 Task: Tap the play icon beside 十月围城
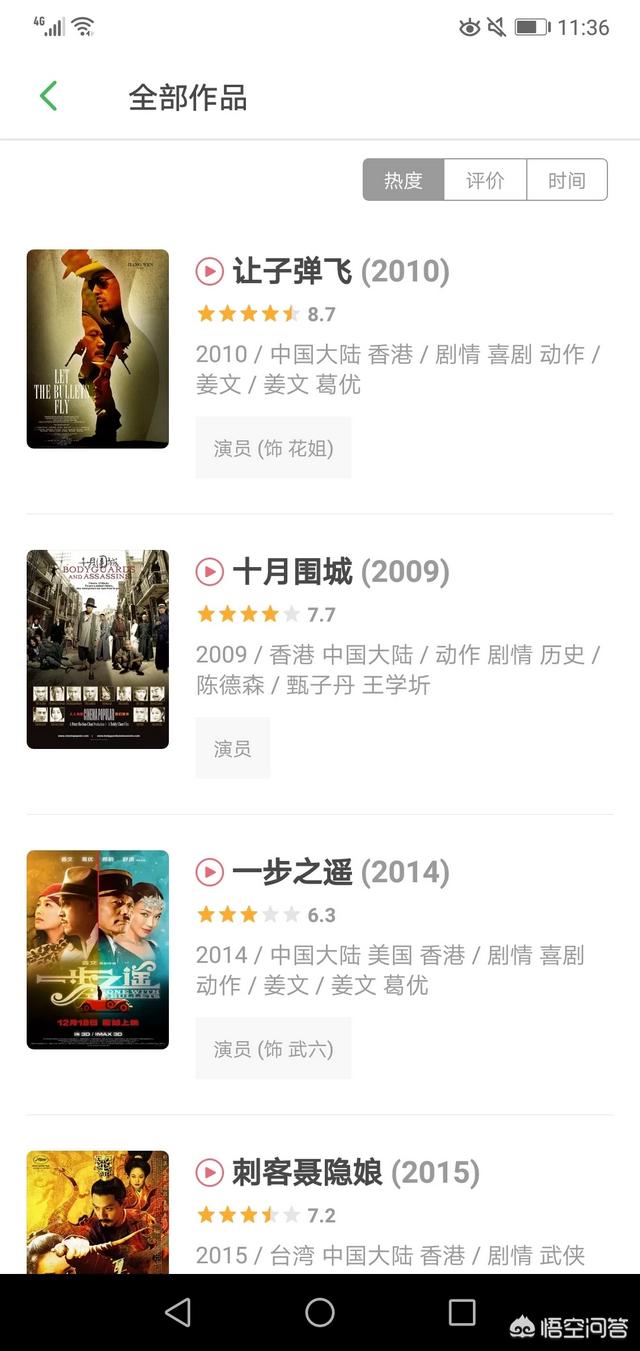coord(209,572)
